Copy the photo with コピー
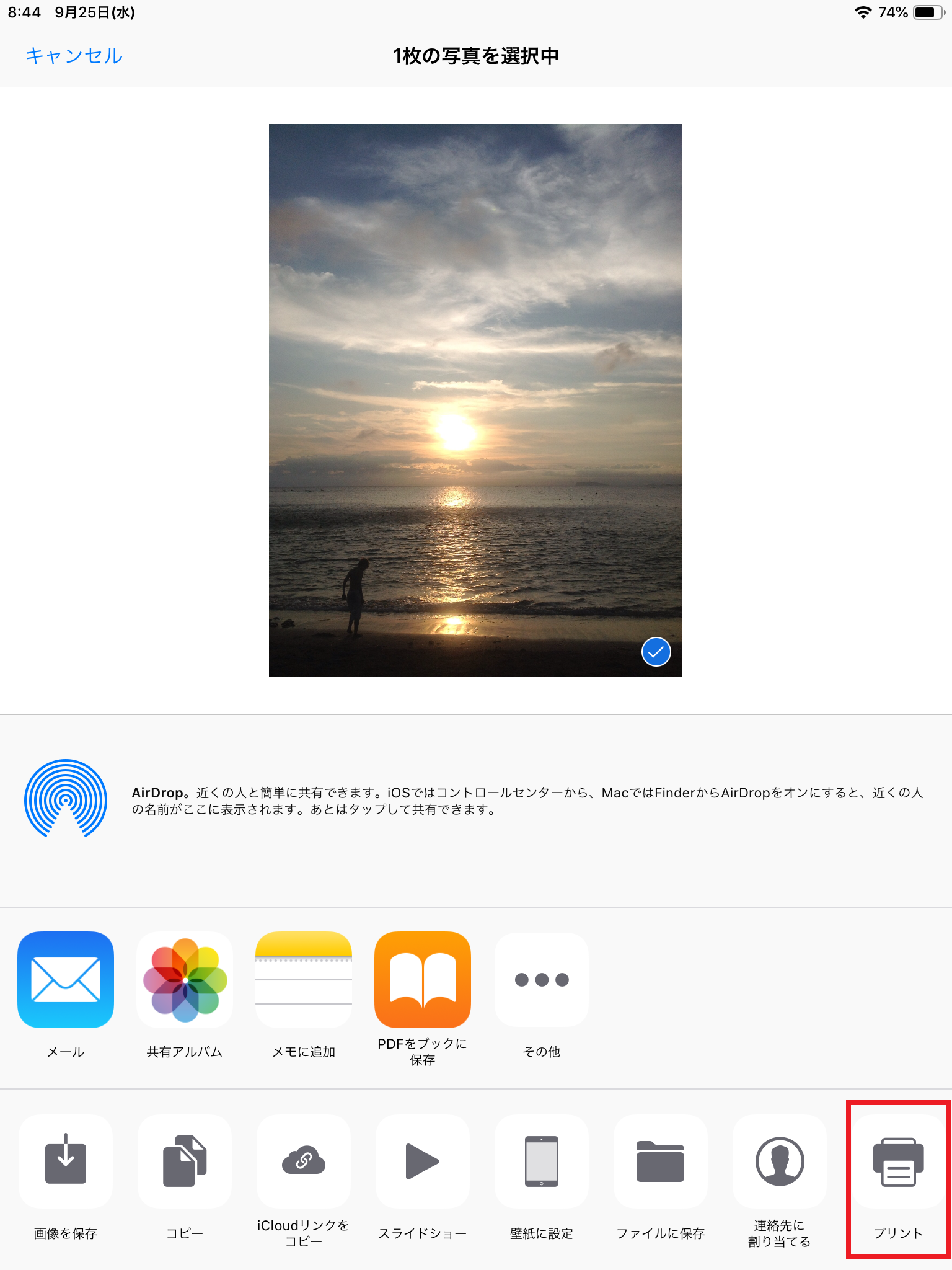Screen dimensions: 952x1270 [185, 1161]
